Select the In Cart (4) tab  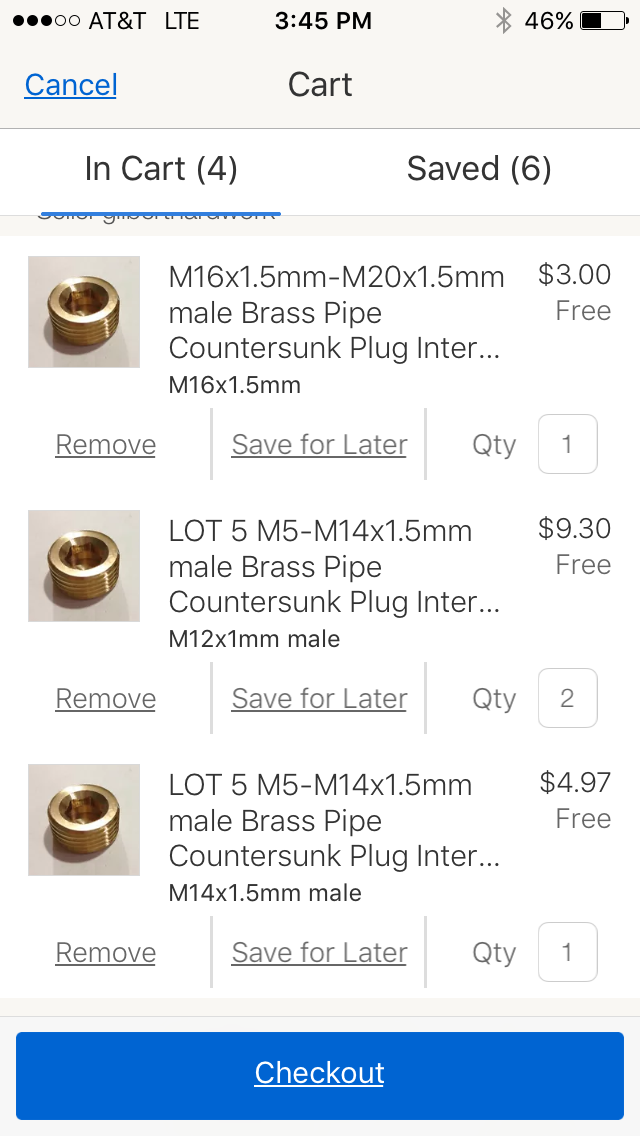[161, 169]
